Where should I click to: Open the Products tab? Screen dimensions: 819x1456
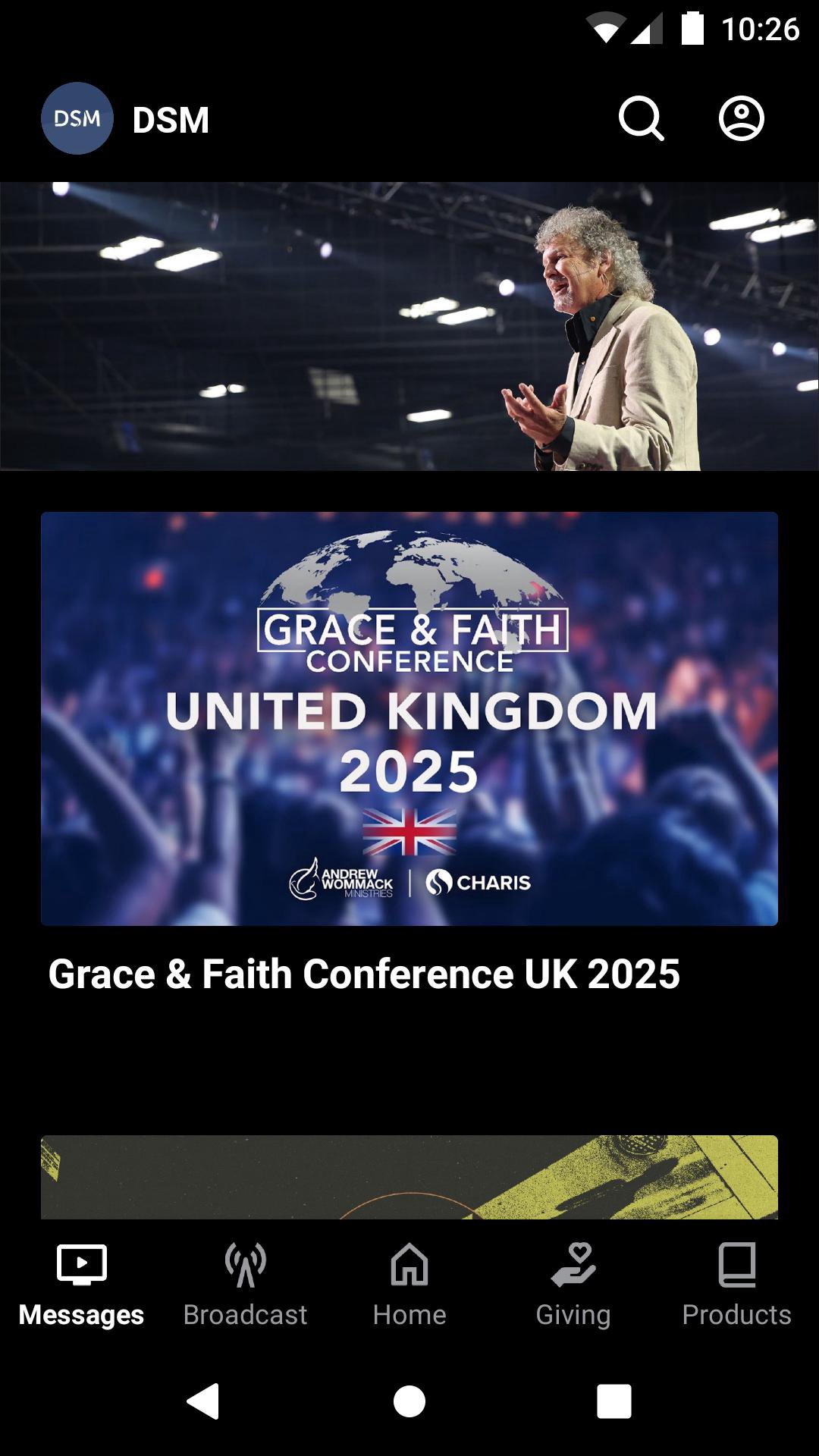click(x=736, y=1283)
